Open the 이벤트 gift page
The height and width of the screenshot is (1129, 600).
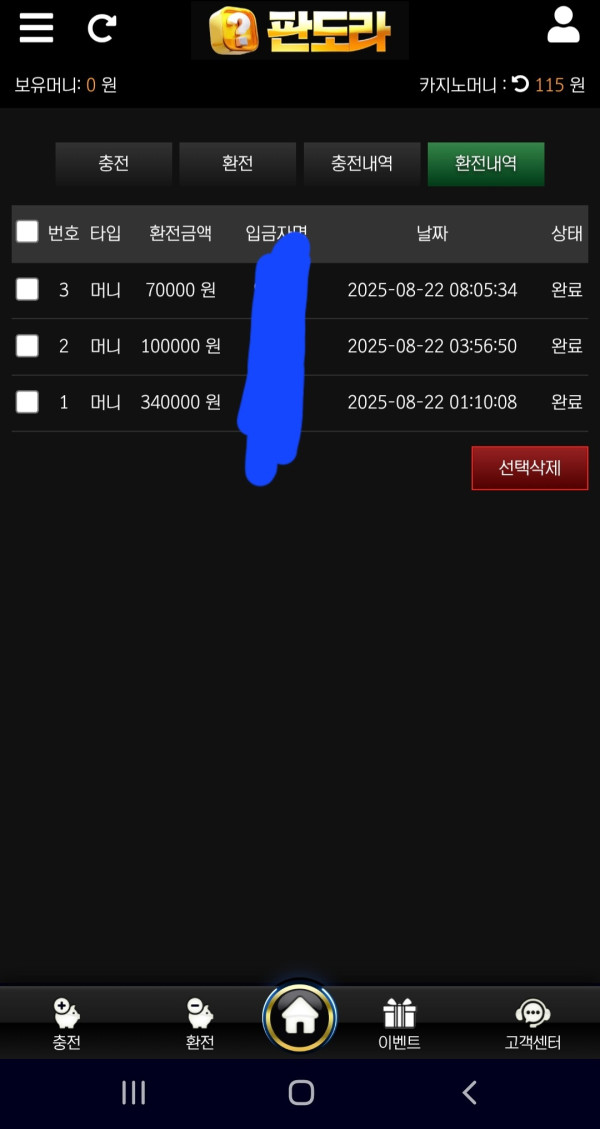[399, 1024]
